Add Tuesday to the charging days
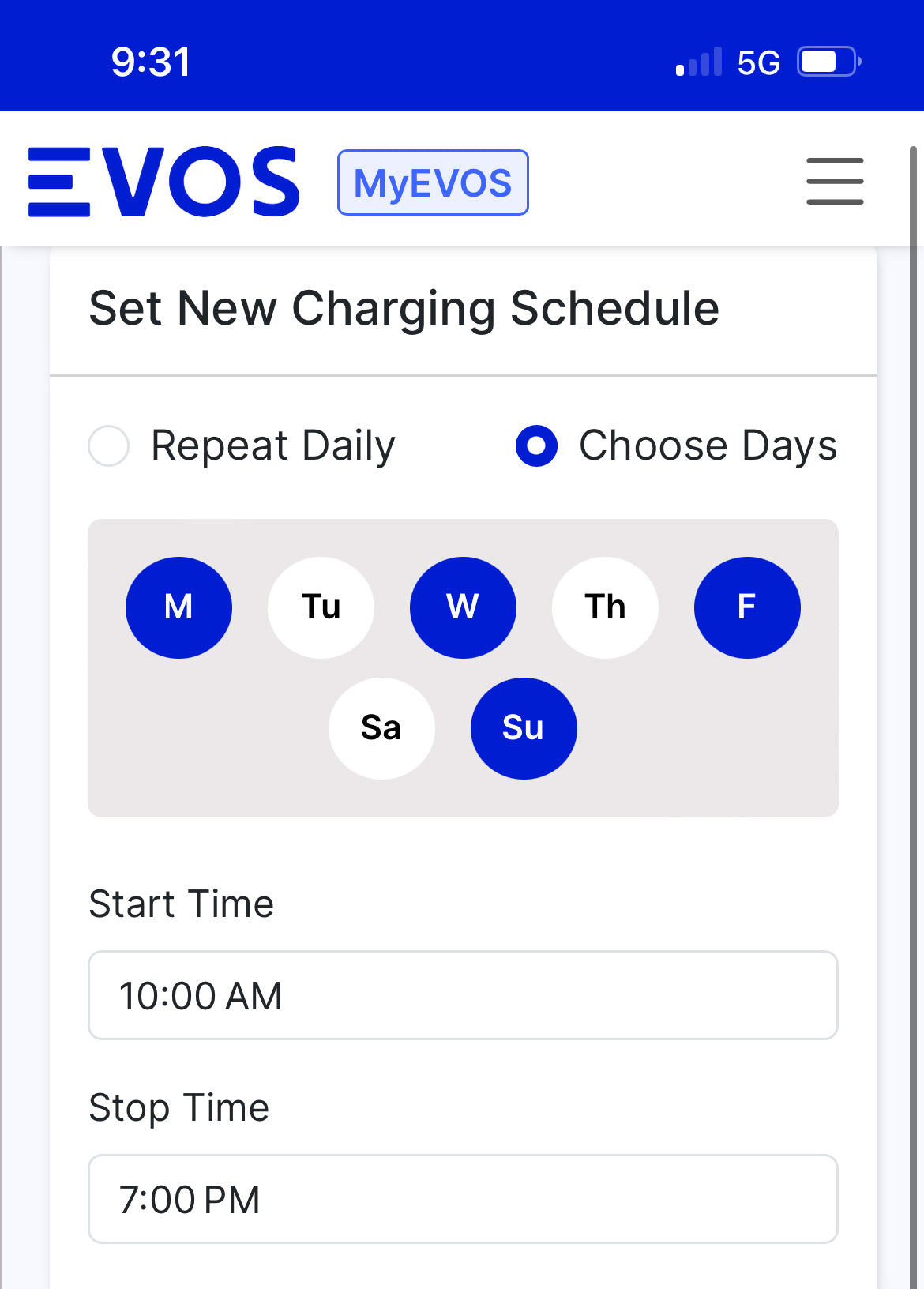 tap(321, 607)
